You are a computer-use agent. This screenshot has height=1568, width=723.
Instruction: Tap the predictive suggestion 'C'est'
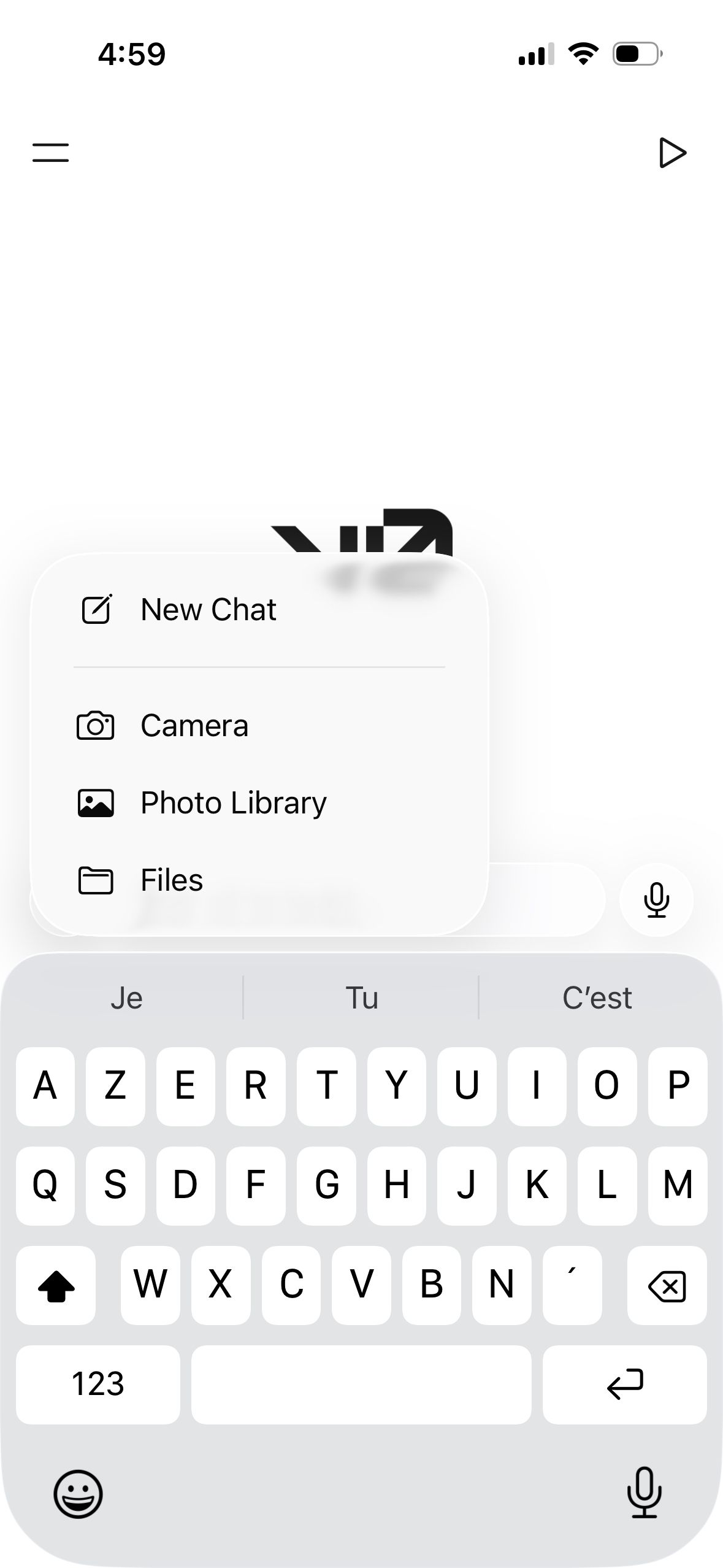coord(597,998)
